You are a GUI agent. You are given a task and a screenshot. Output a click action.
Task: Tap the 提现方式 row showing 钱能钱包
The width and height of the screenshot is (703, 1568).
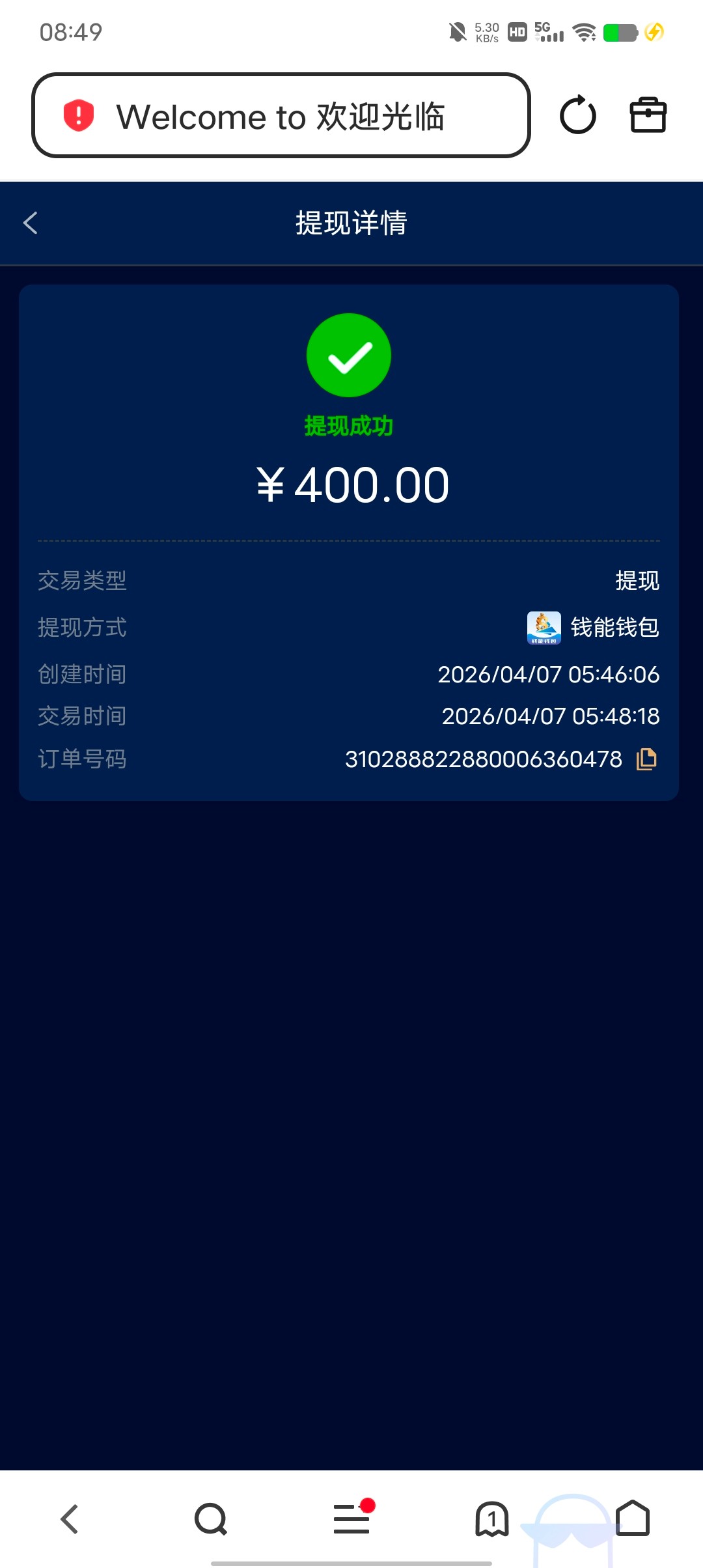pos(351,628)
